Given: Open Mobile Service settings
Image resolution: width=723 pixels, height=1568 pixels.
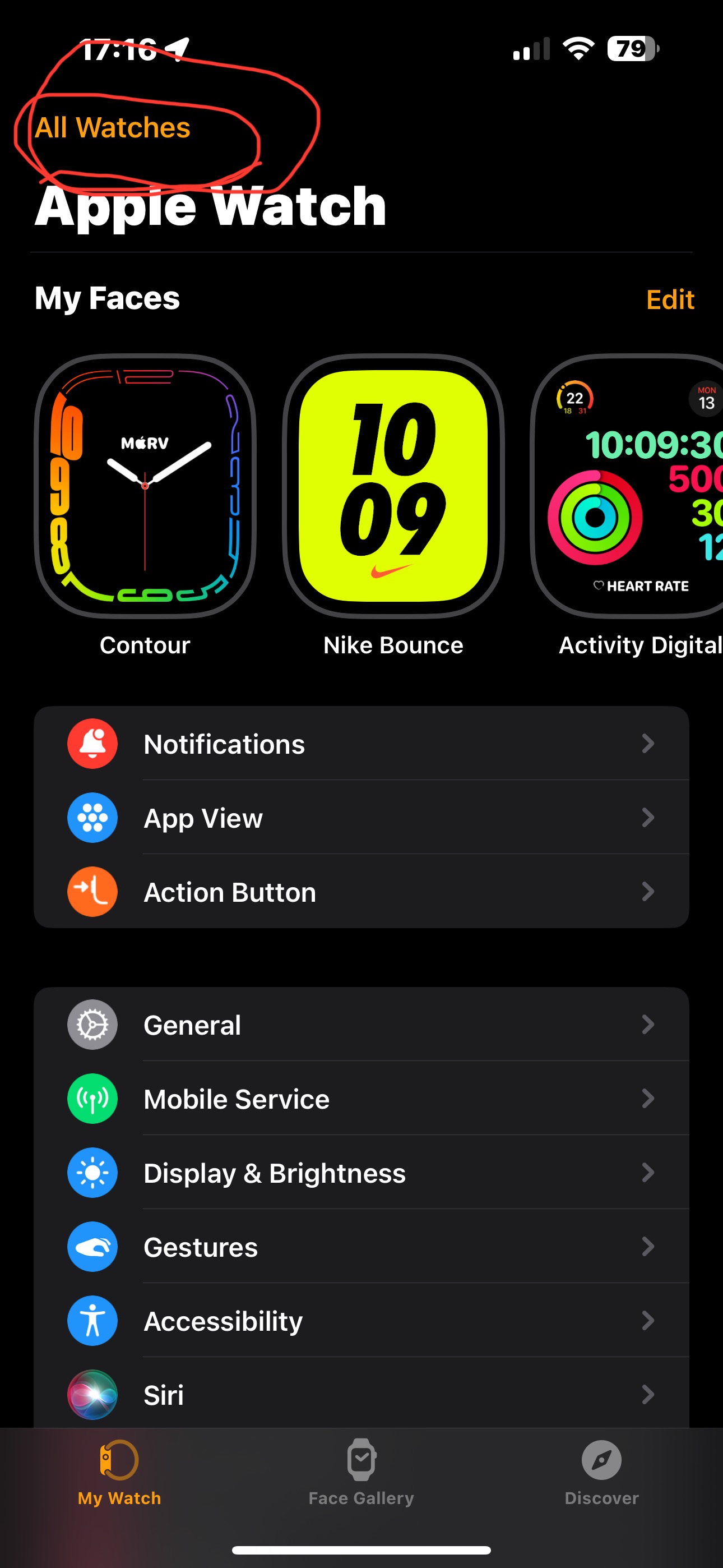Looking at the screenshot, I should coord(361,1099).
